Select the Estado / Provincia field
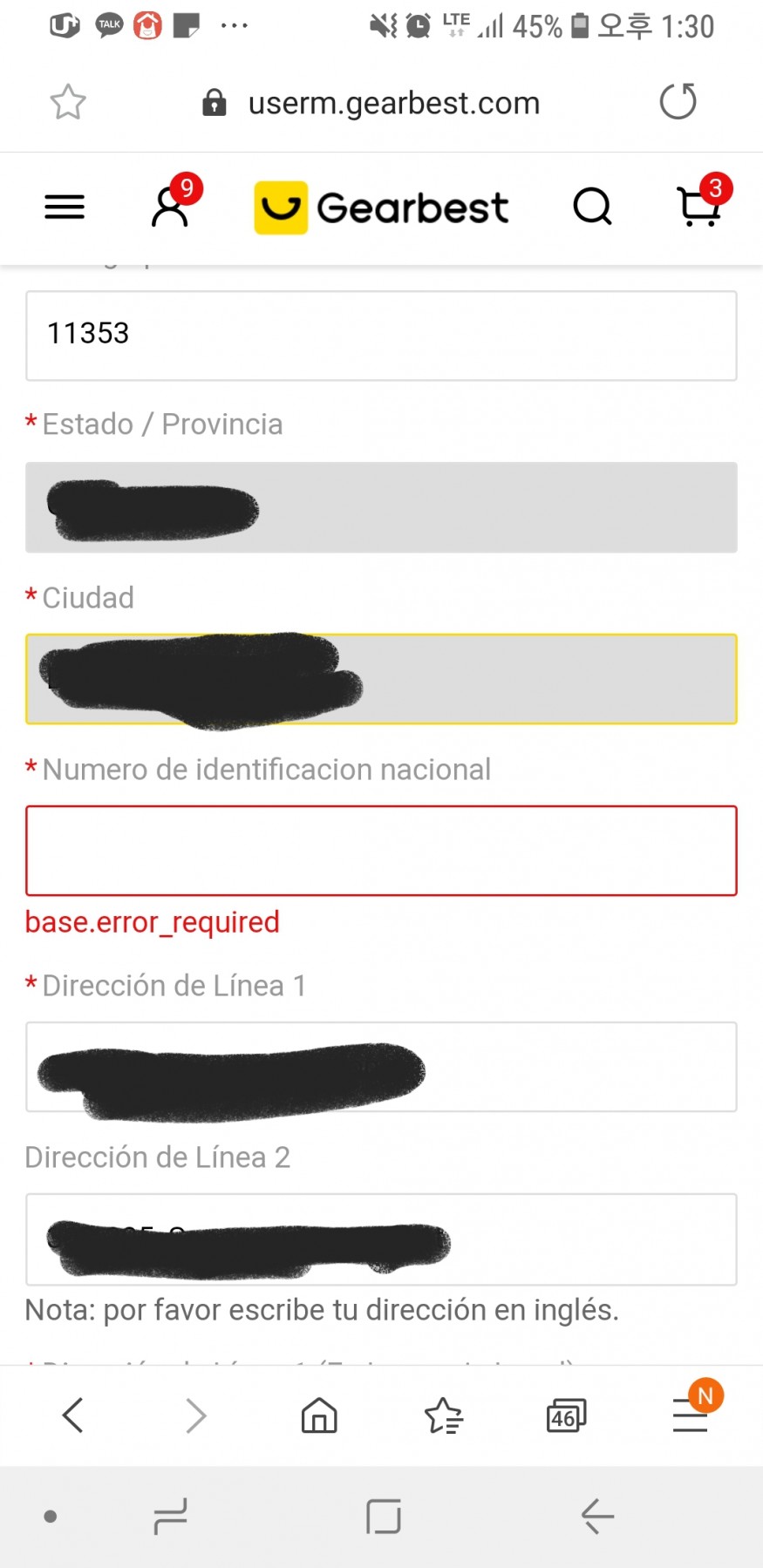763x1568 pixels. click(x=381, y=507)
